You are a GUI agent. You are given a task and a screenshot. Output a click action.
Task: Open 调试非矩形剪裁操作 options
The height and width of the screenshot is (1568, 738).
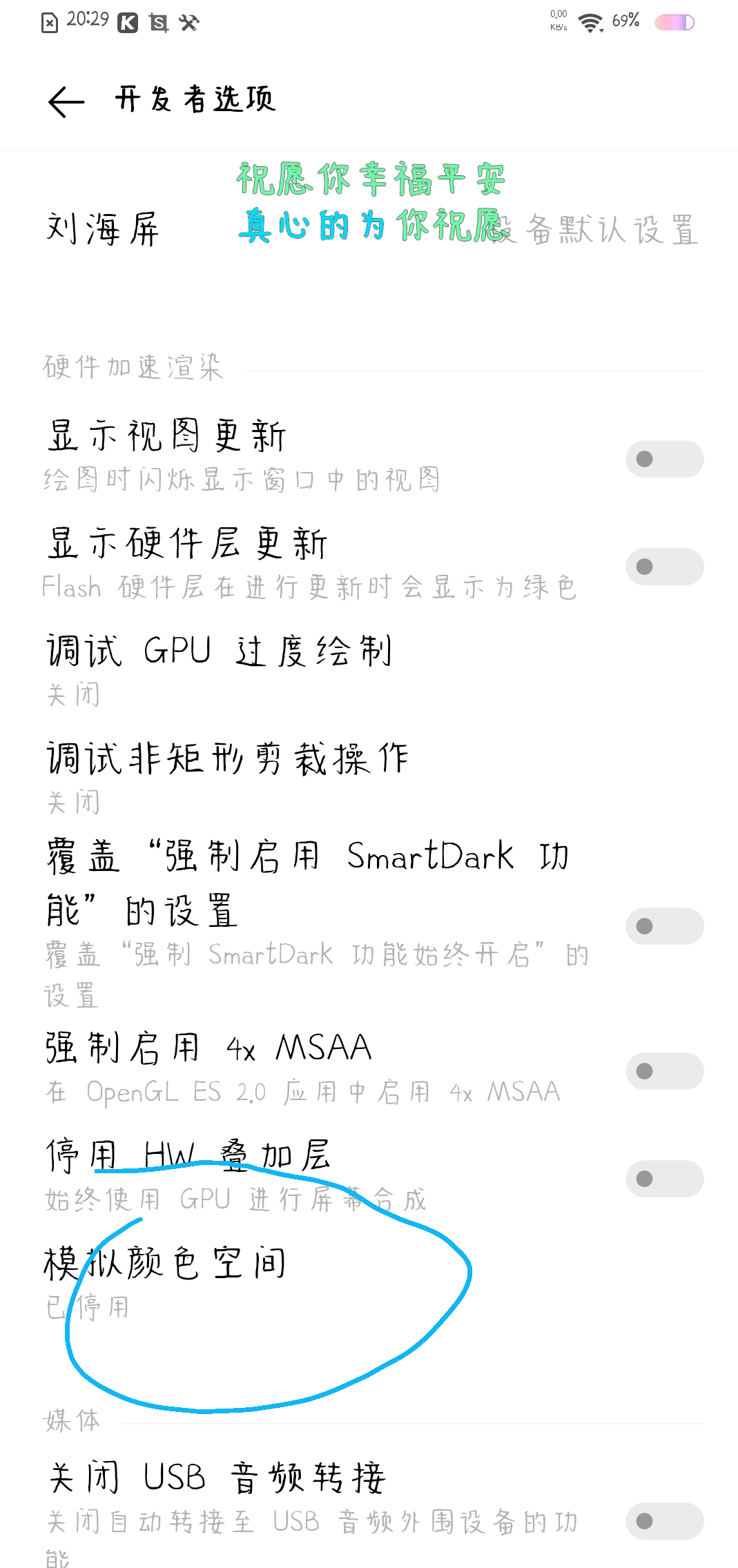[x=369, y=778]
